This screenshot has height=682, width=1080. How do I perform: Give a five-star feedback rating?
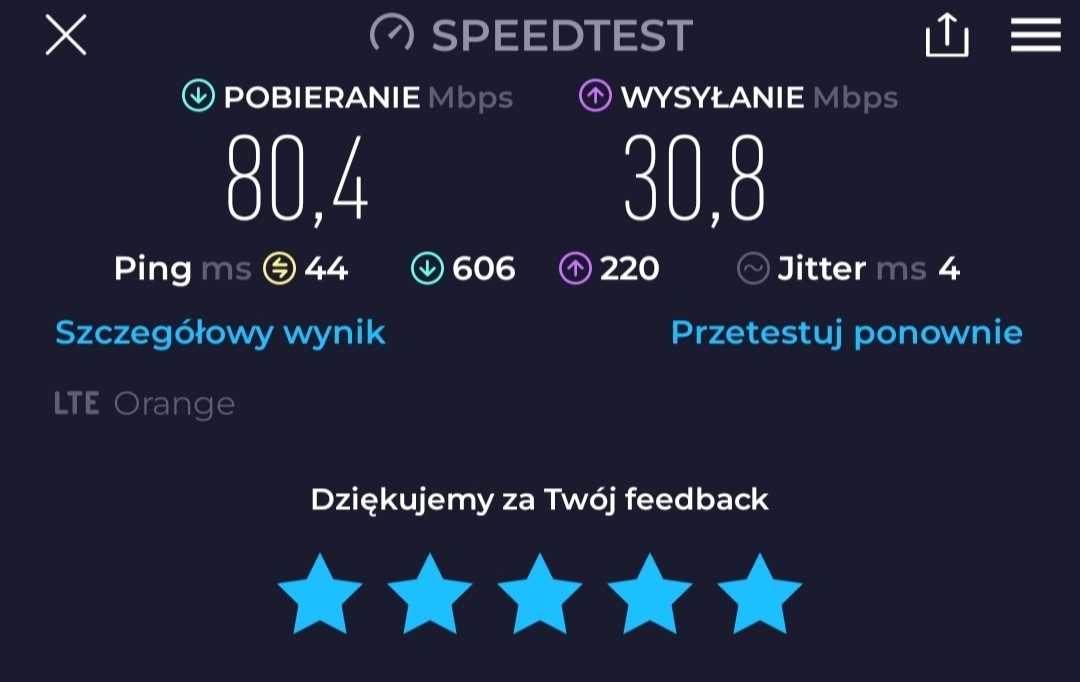[760, 596]
